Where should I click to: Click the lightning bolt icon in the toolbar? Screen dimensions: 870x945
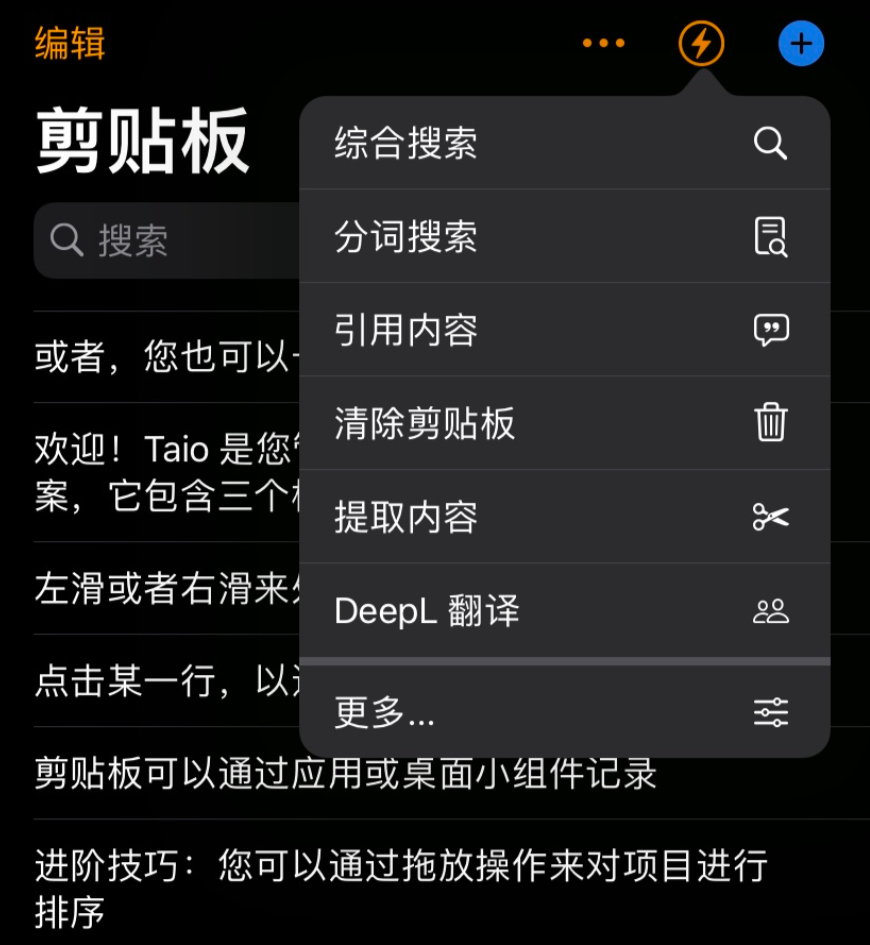(x=700, y=43)
